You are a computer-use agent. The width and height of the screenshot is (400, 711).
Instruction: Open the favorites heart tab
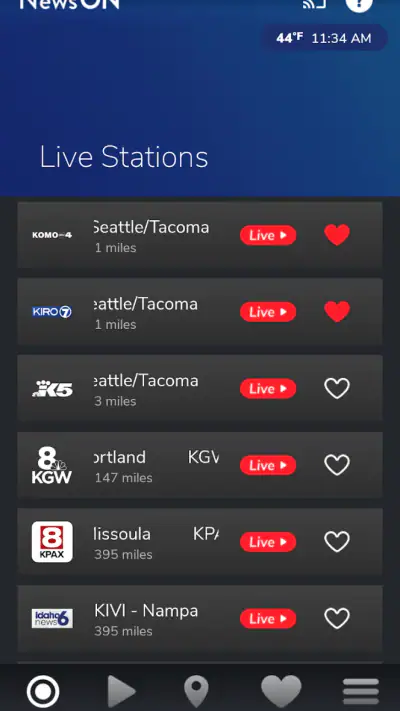[x=281, y=691]
